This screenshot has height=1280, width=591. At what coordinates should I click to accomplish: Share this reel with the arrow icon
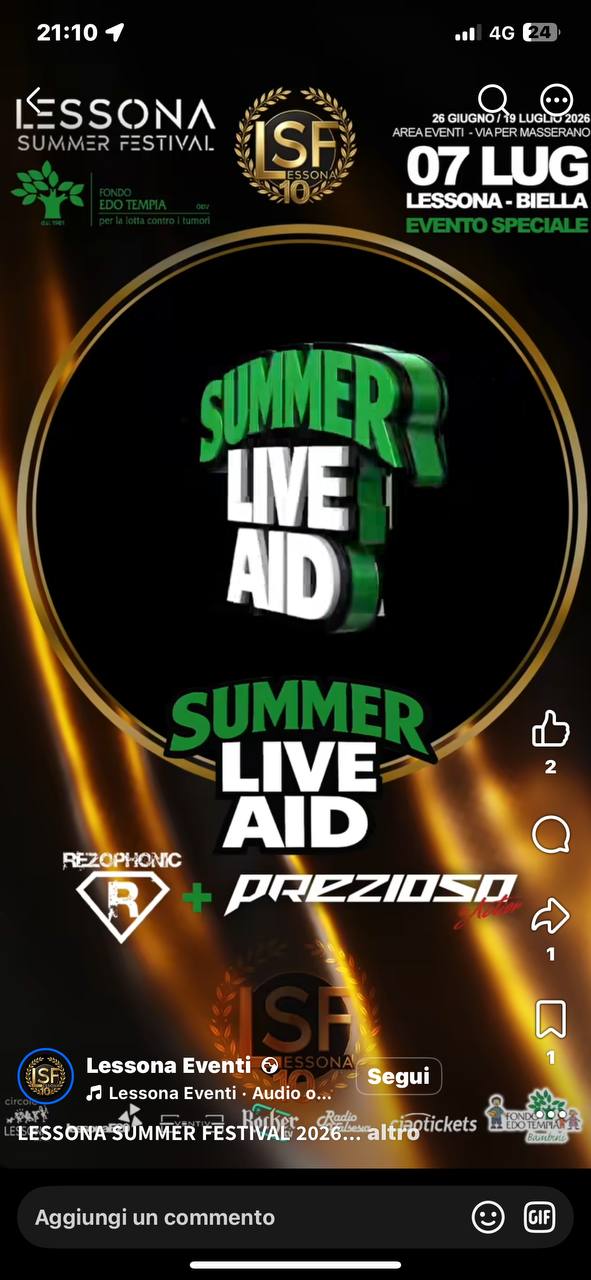[551, 914]
